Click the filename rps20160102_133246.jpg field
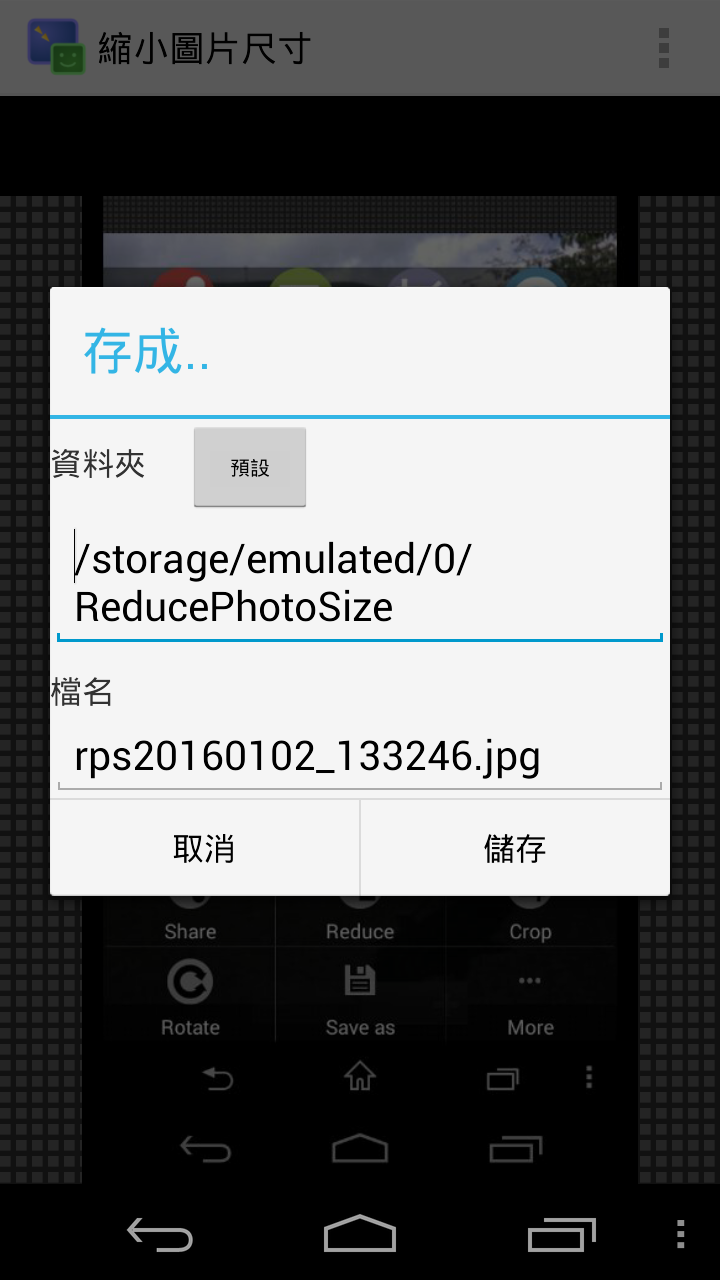720x1280 pixels. tap(360, 757)
